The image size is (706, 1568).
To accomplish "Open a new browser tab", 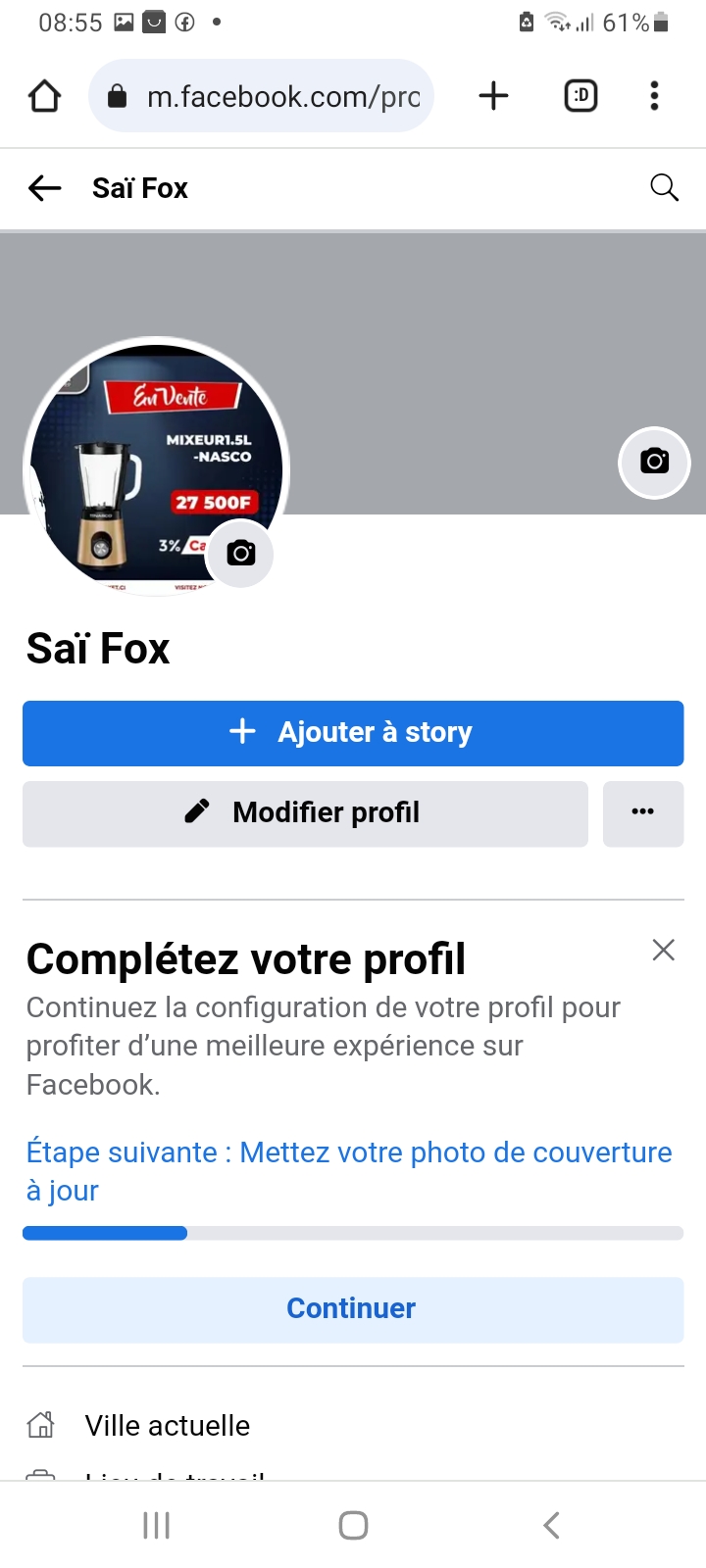I will [x=493, y=96].
